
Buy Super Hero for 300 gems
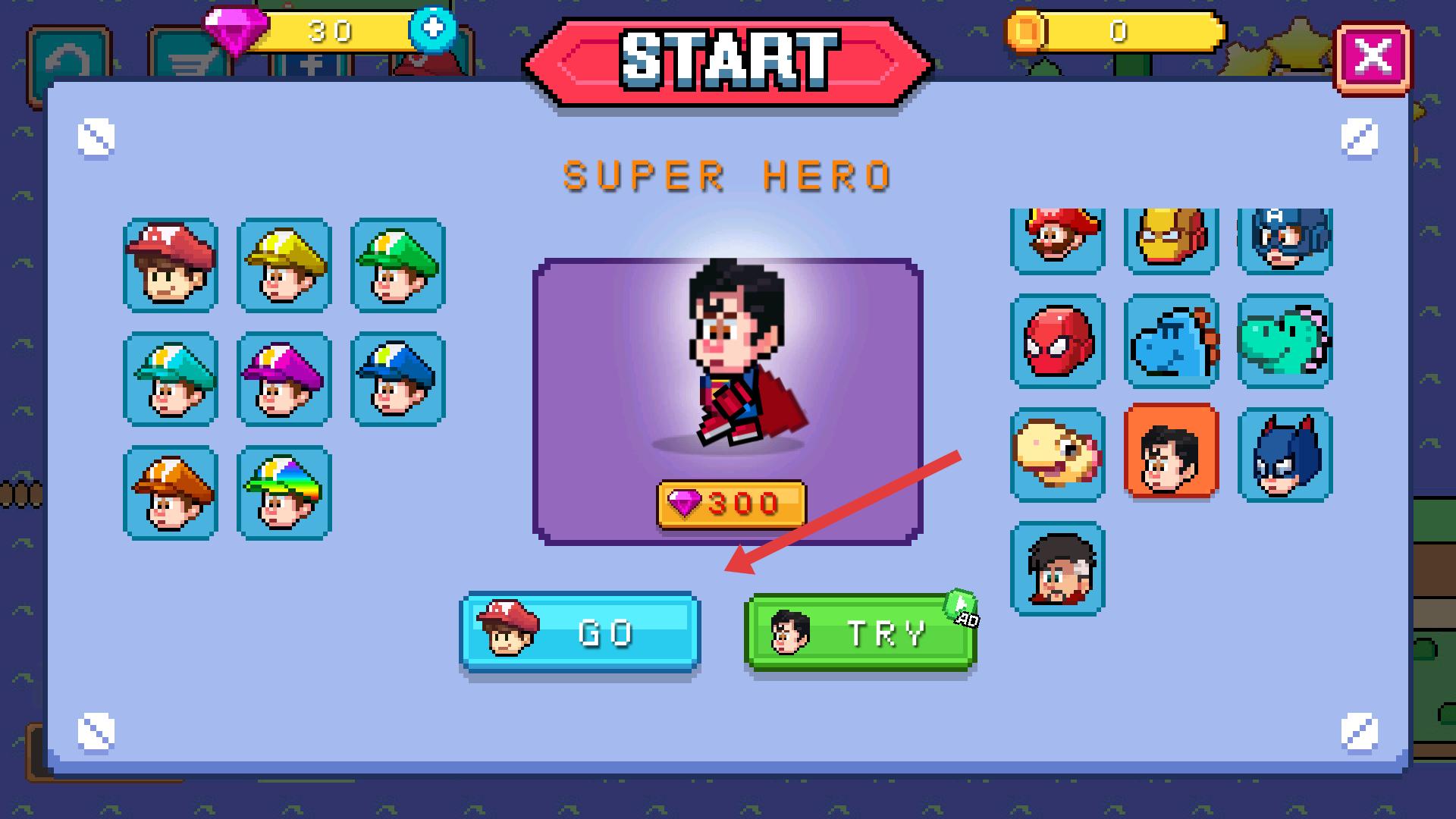point(731,504)
